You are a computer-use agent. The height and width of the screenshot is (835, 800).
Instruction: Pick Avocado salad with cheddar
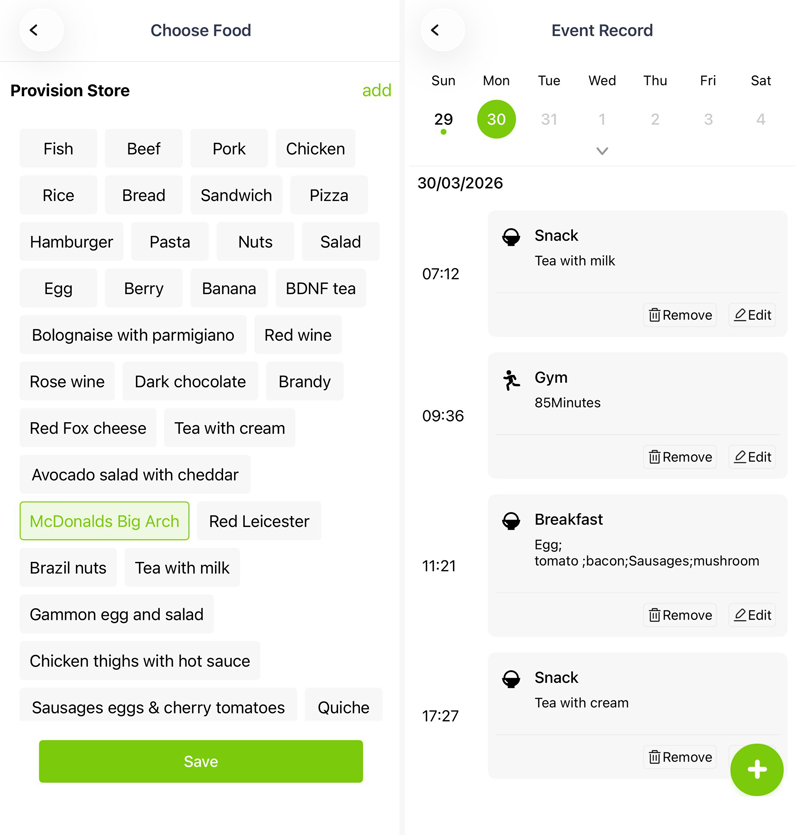click(134, 475)
